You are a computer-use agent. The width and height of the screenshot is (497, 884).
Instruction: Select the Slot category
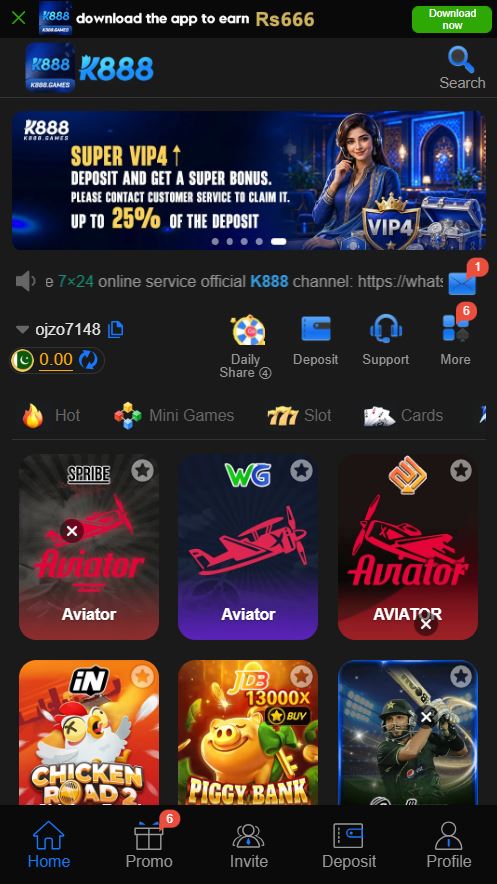click(x=299, y=416)
